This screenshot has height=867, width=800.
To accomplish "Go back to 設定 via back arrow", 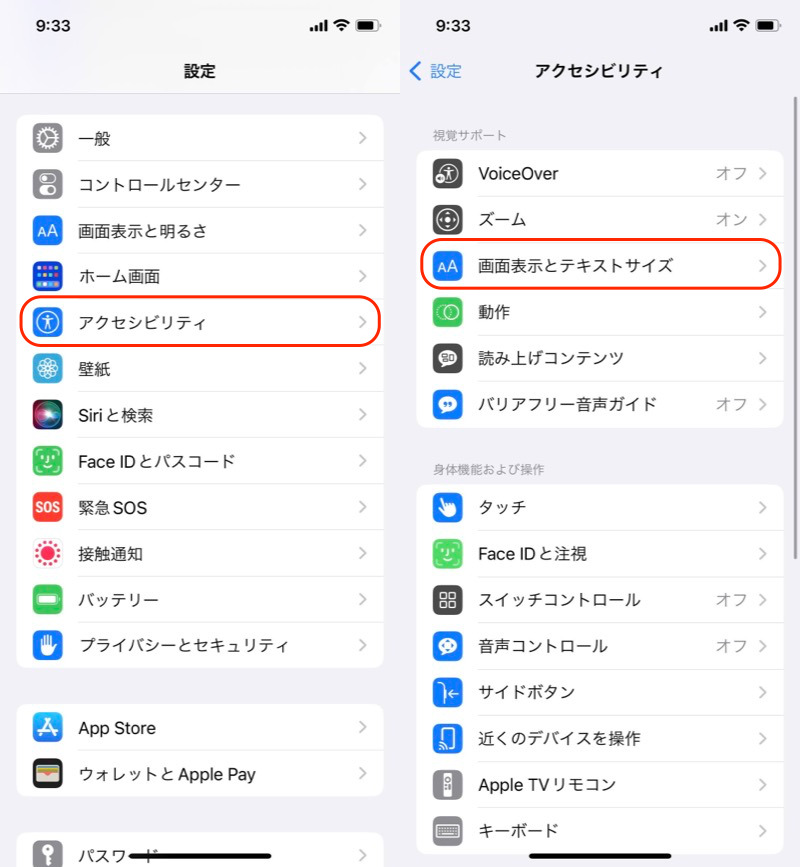I will pyautogui.click(x=436, y=71).
